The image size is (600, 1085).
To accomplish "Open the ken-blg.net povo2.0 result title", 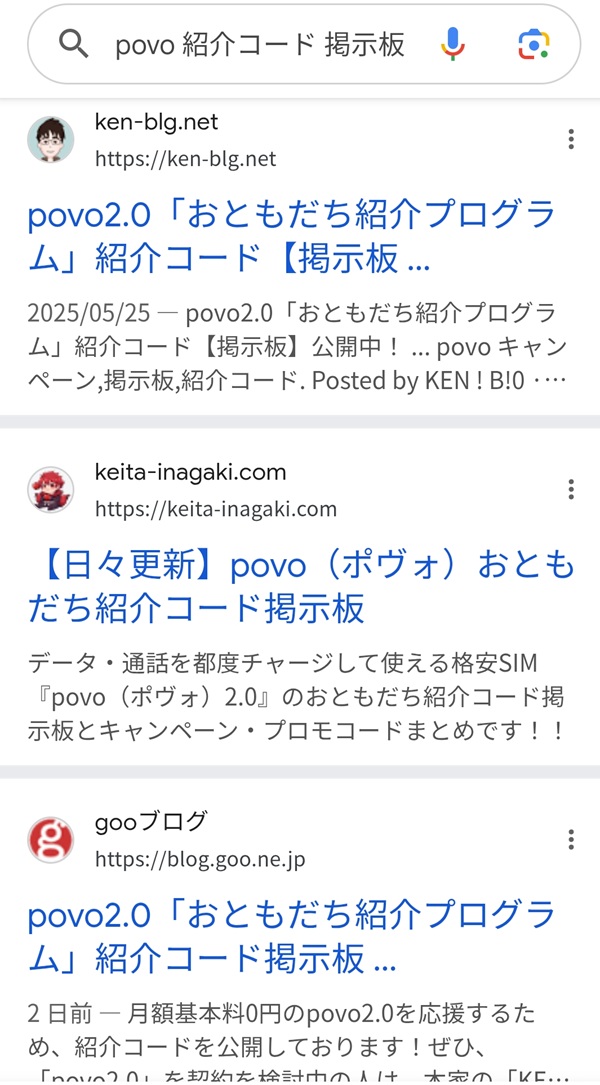I will (x=290, y=237).
